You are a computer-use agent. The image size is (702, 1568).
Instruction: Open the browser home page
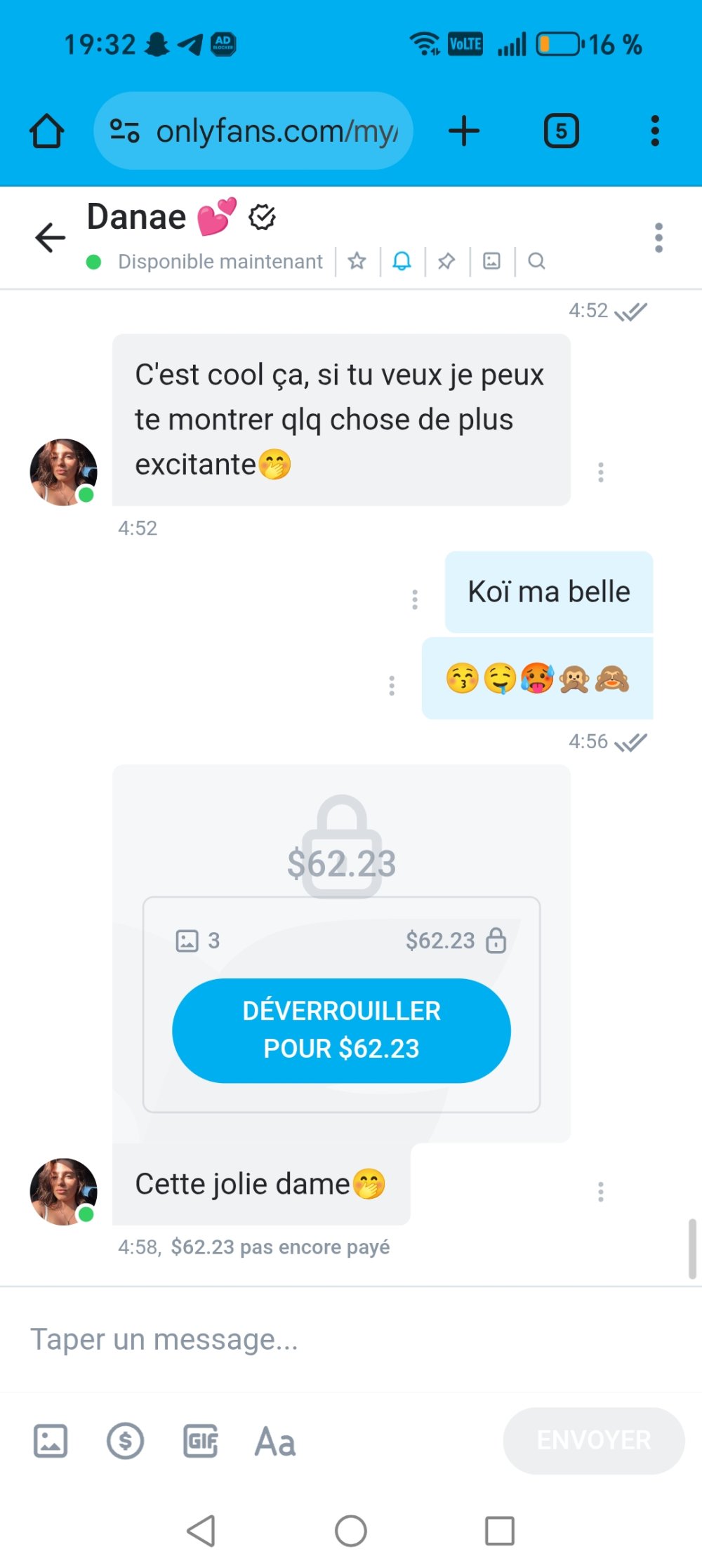tap(47, 131)
